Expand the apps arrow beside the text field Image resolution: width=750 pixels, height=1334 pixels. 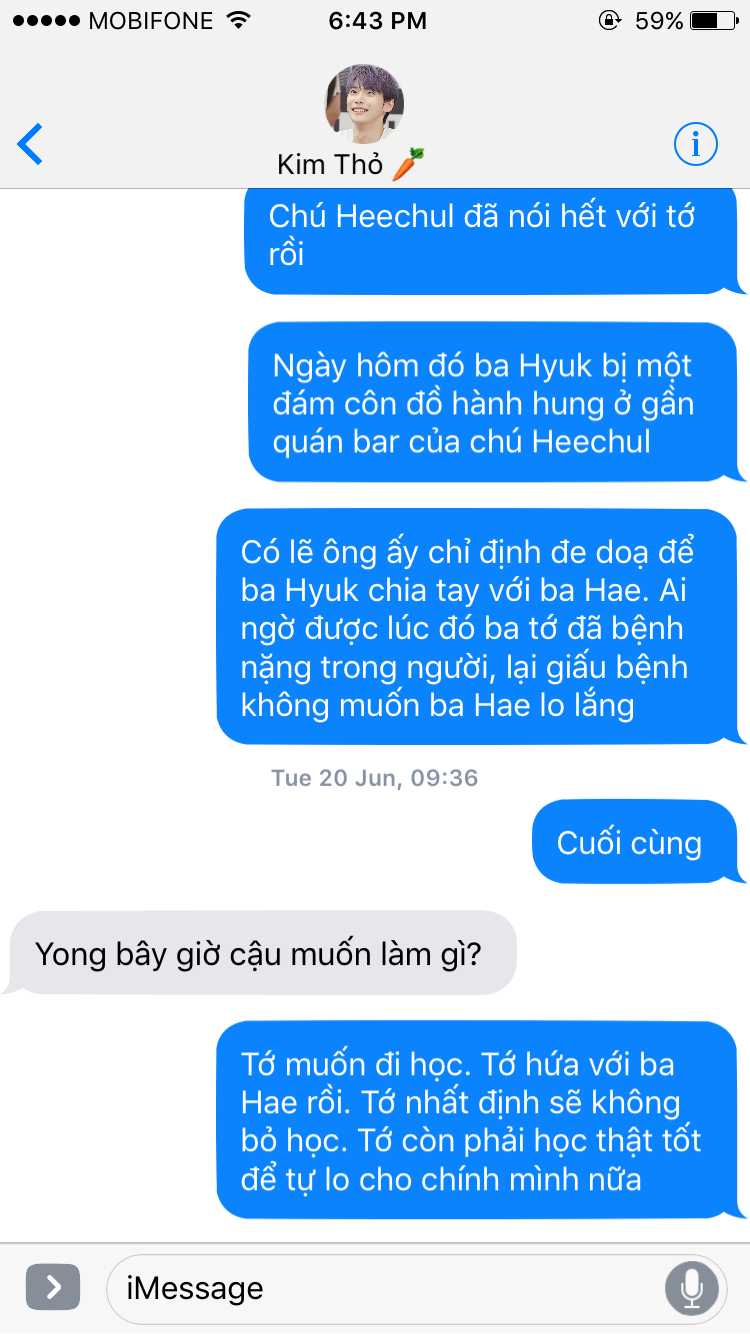tap(53, 1287)
